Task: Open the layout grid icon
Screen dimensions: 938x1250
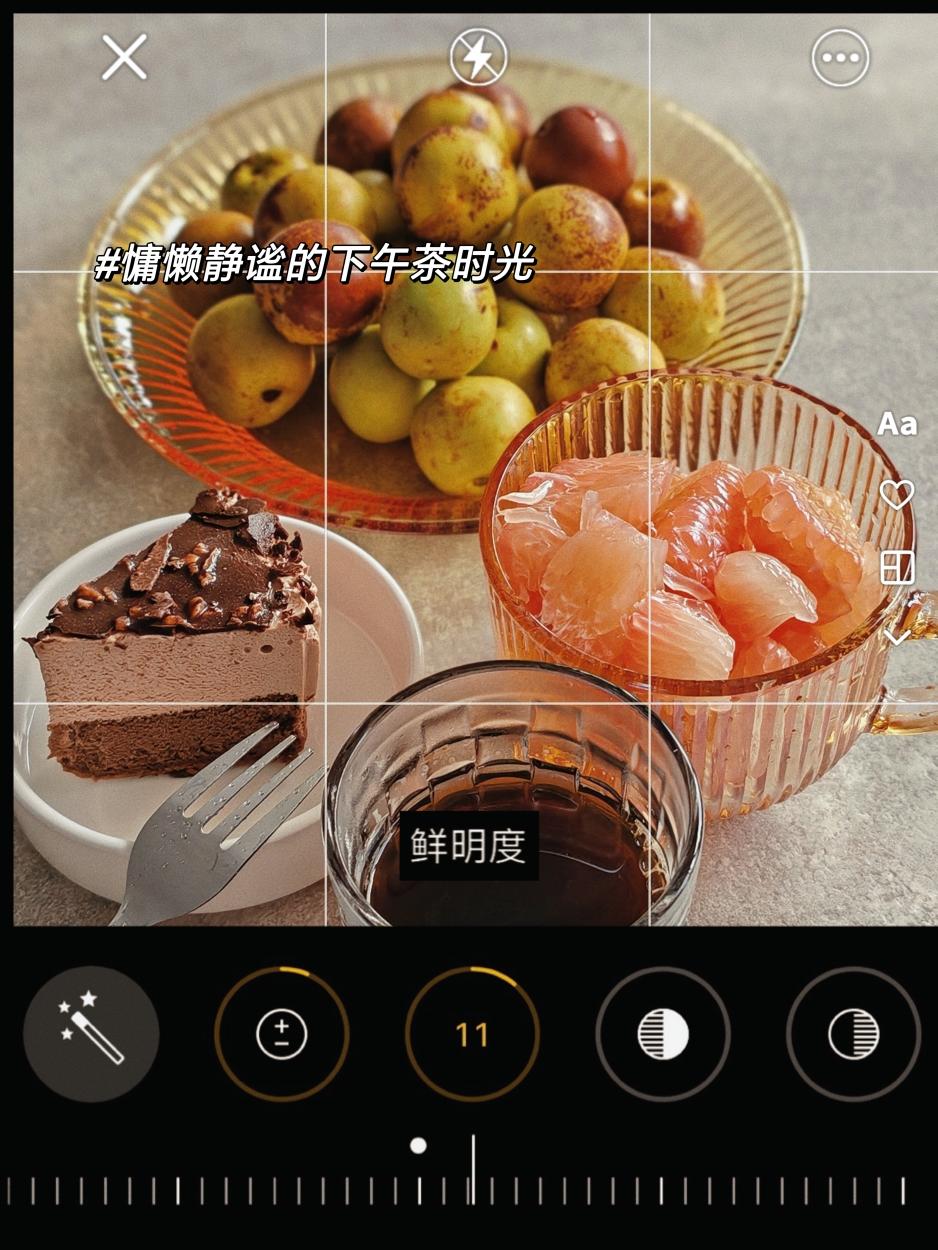Action: (x=896, y=567)
